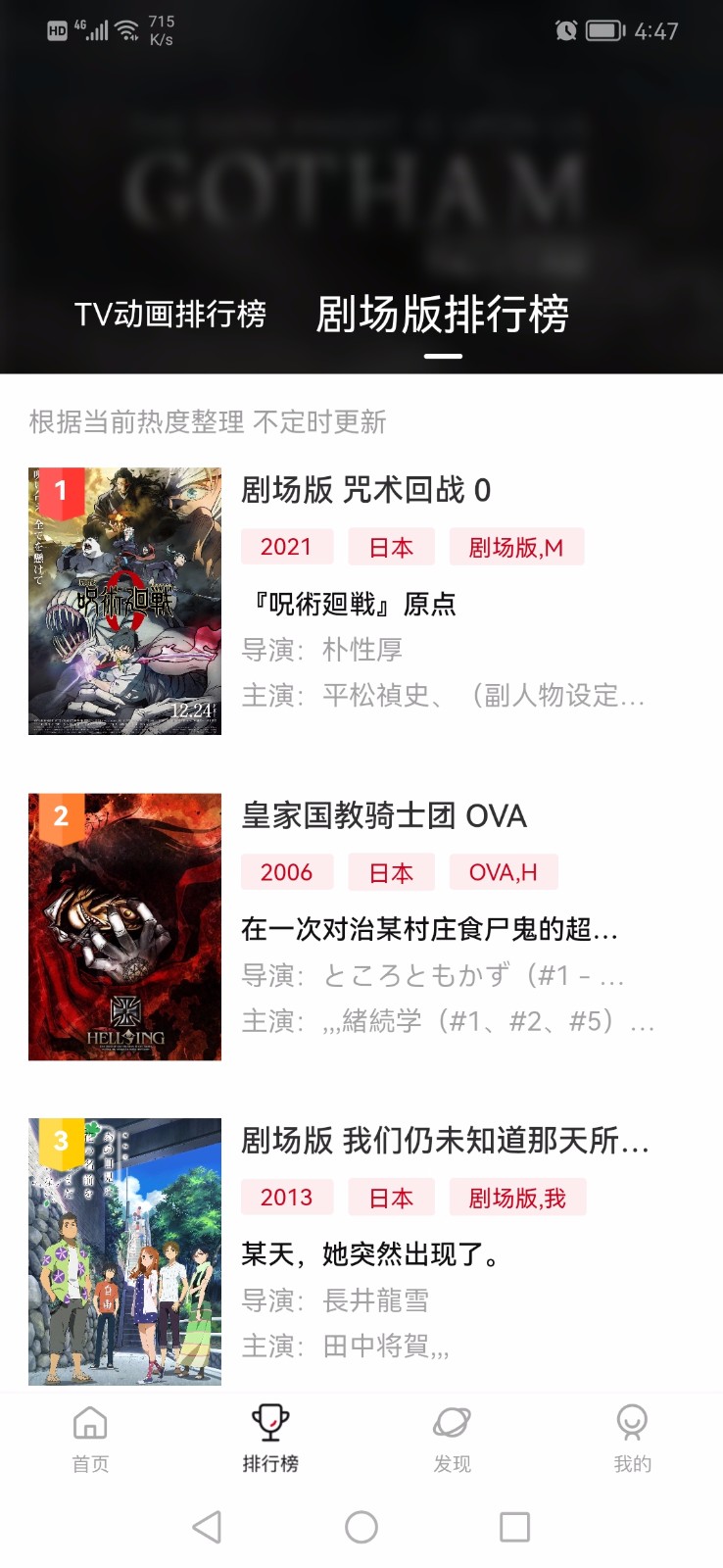Tap the OVA,H genre tag

[x=504, y=871]
